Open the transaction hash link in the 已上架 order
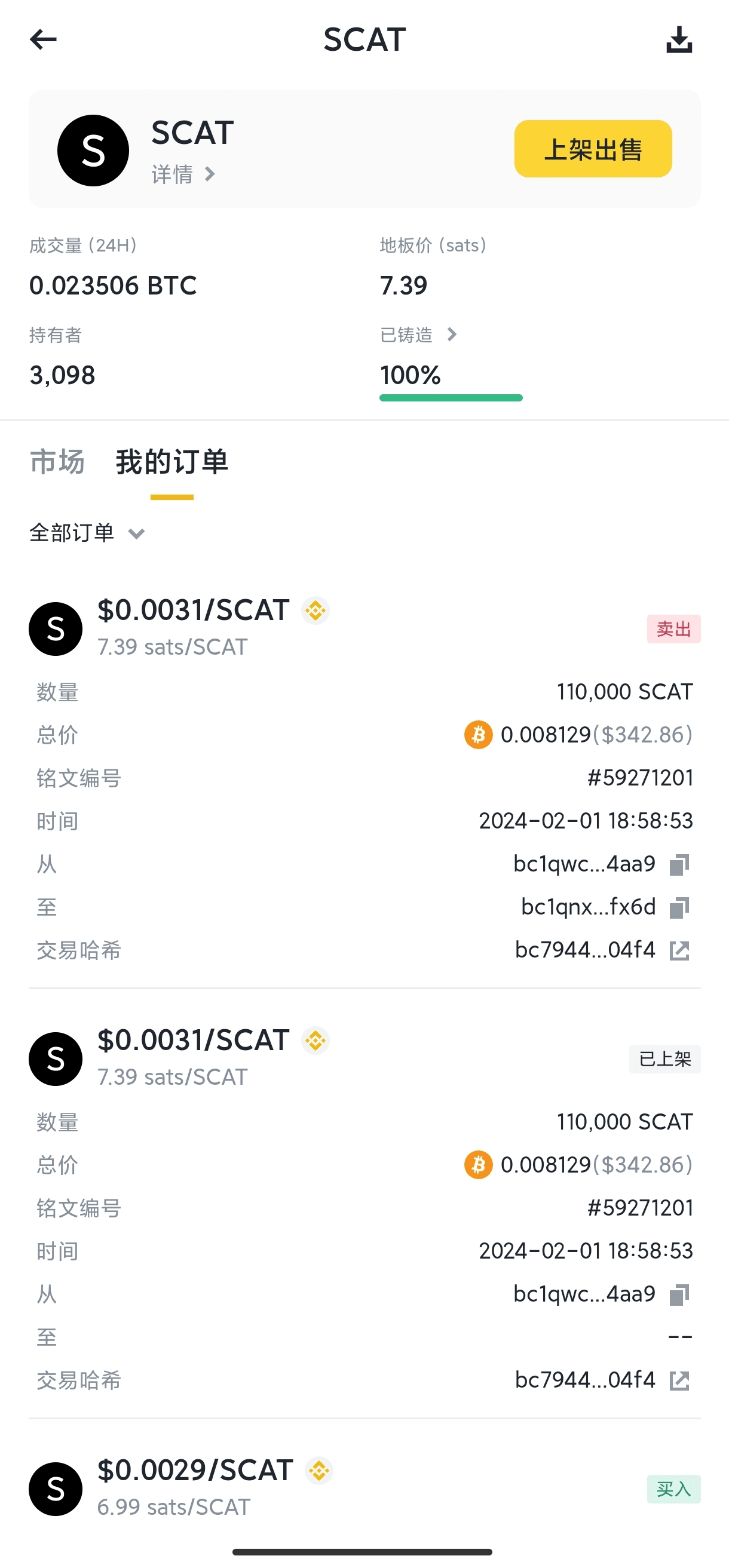 pyautogui.click(x=679, y=1381)
